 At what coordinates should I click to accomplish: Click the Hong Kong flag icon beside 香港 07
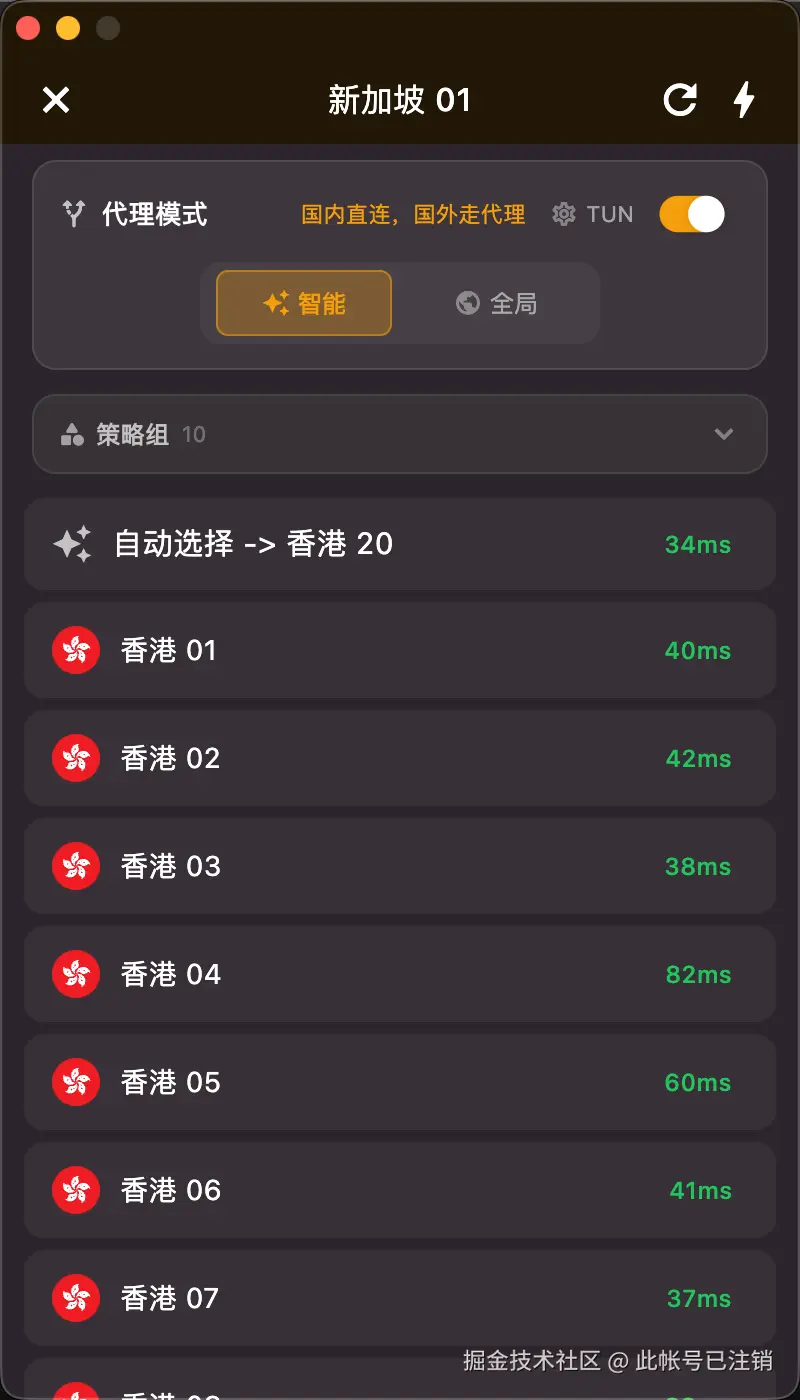pyautogui.click(x=76, y=1297)
